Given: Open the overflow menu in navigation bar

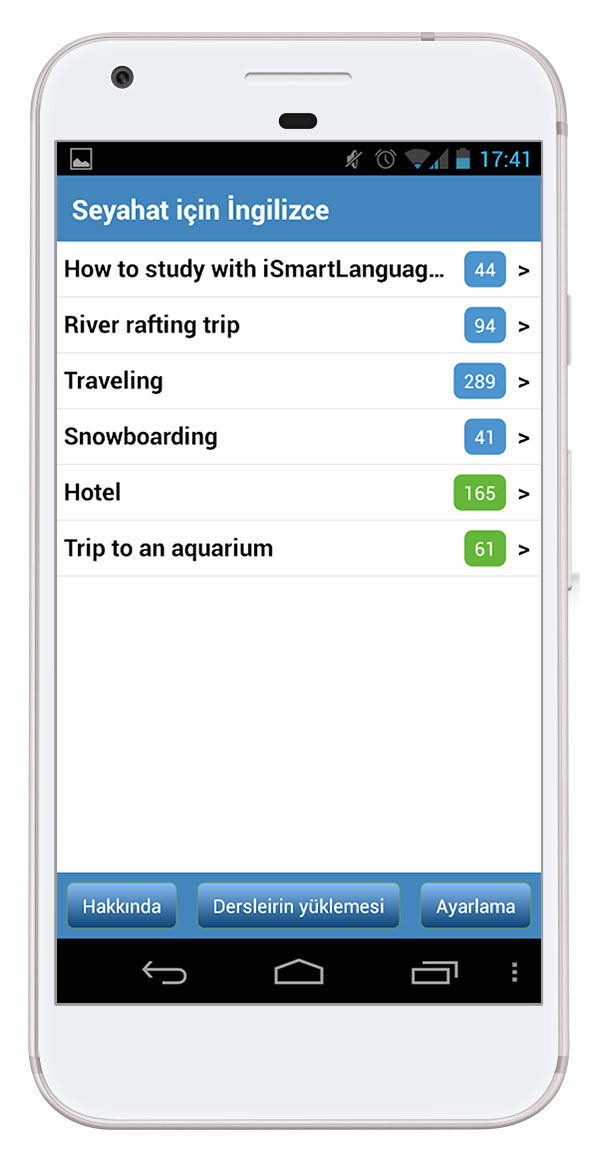Looking at the screenshot, I should tap(515, 972).
